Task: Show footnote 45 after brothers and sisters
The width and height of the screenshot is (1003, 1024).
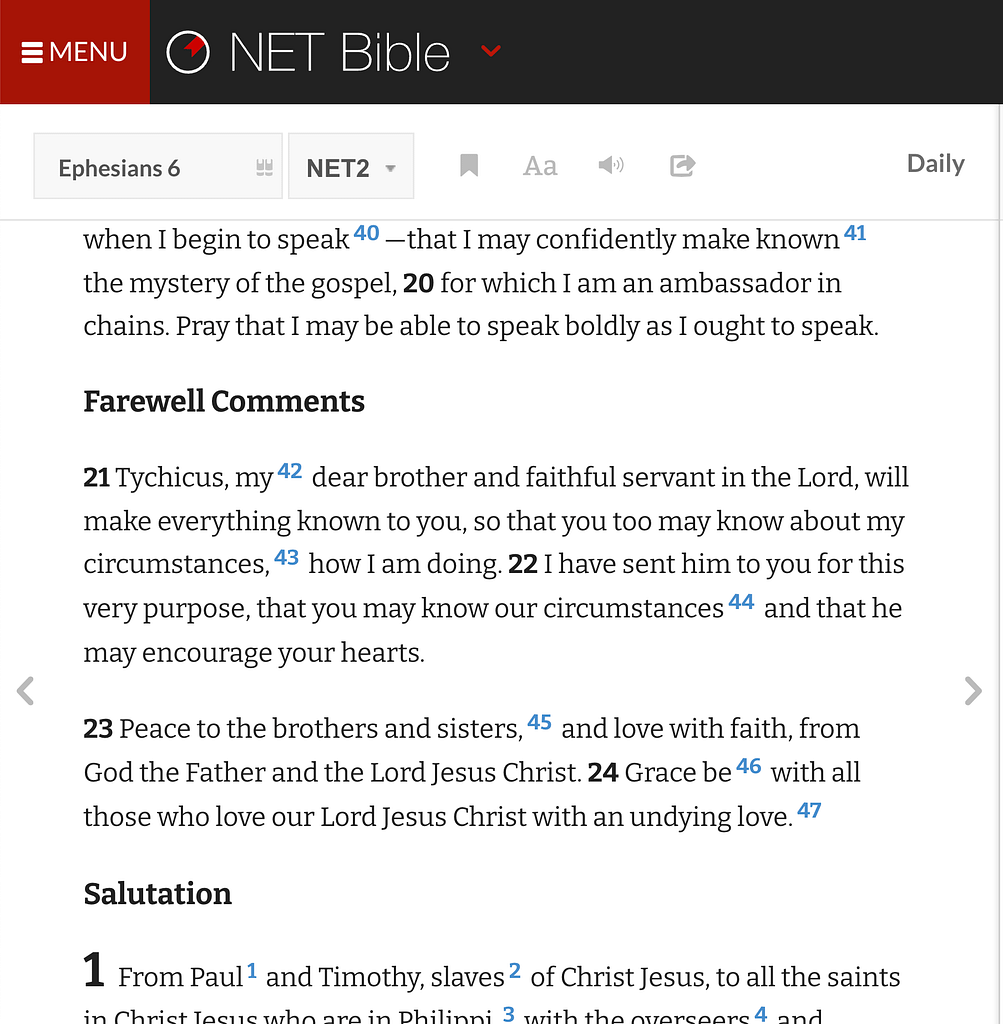Action: click(540, 722)
